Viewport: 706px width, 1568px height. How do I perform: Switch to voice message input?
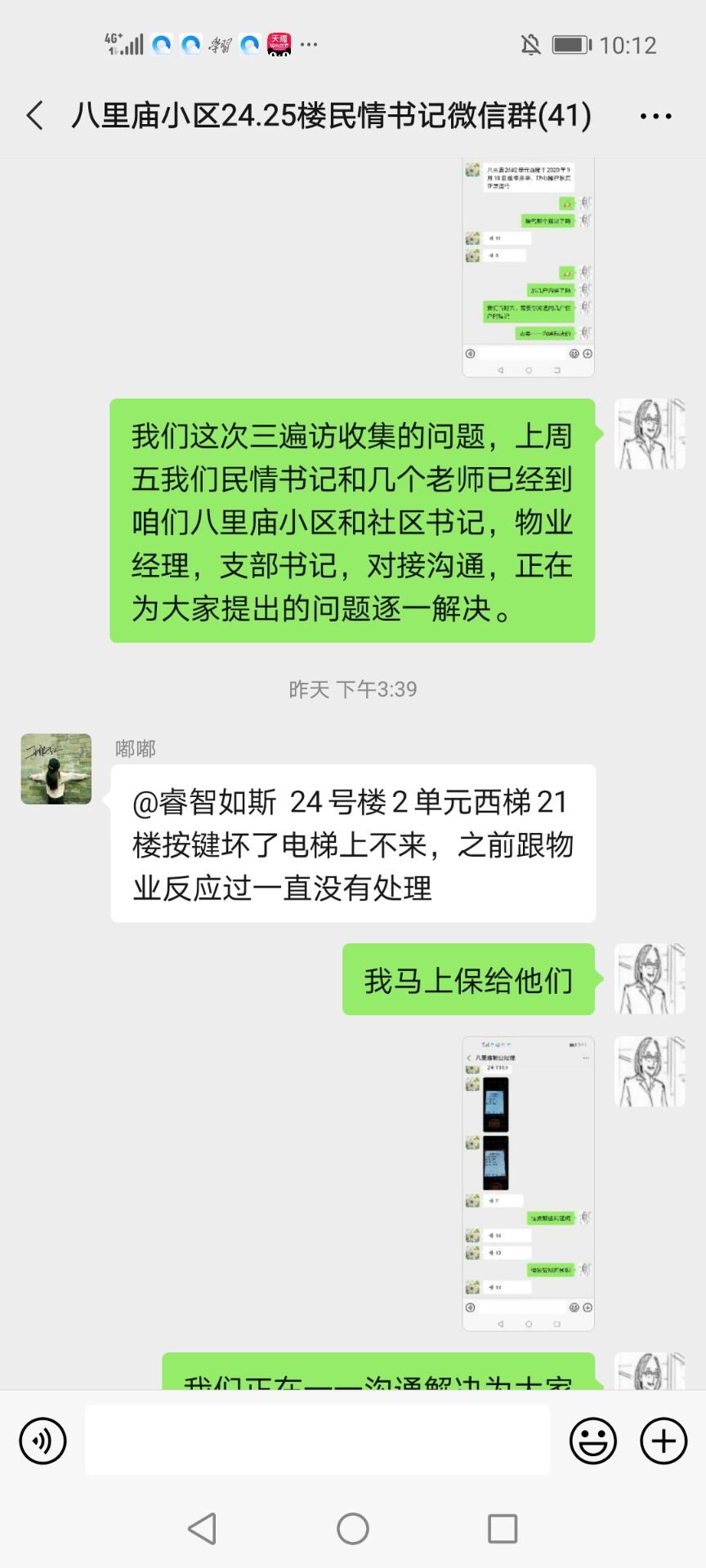point(42,1441)
